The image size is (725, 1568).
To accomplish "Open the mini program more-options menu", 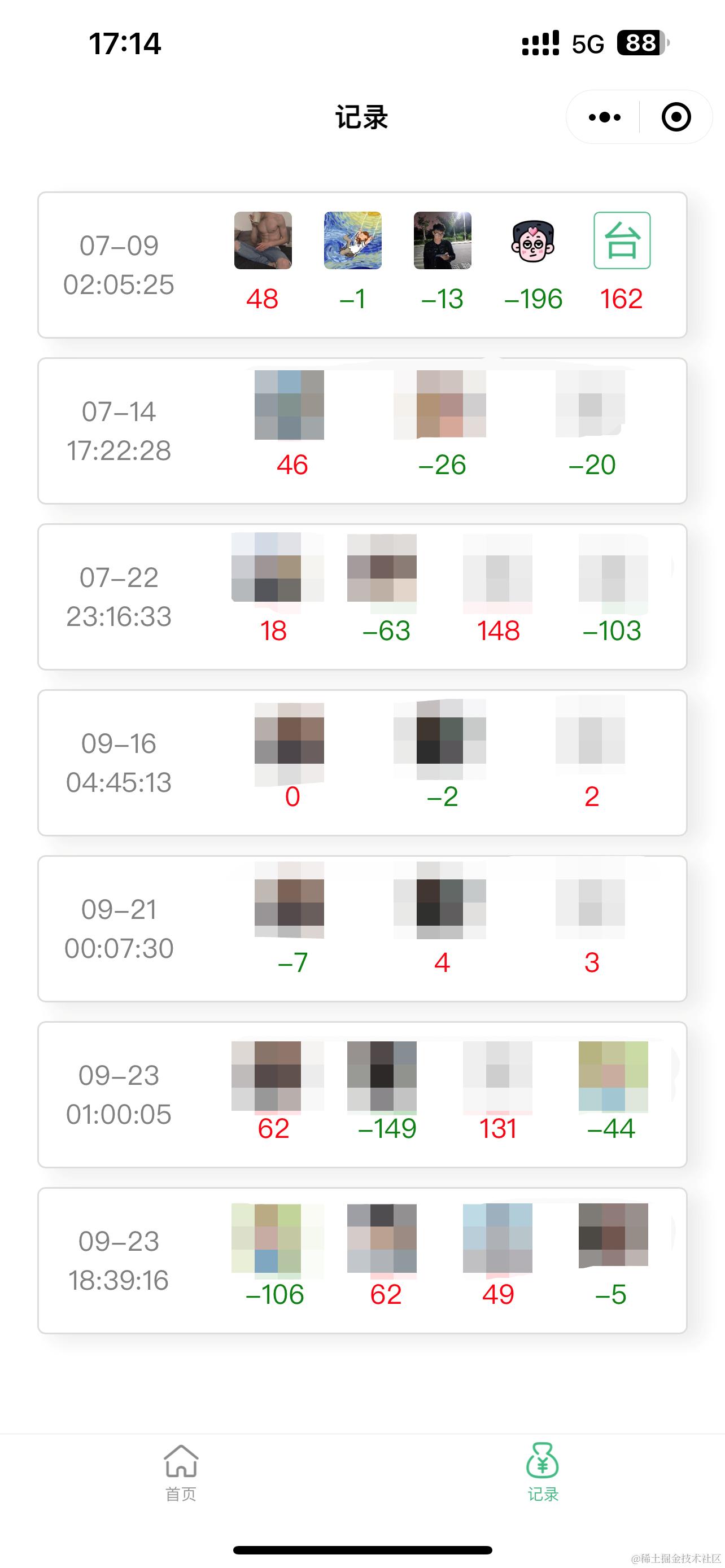I will coord(605,117).
